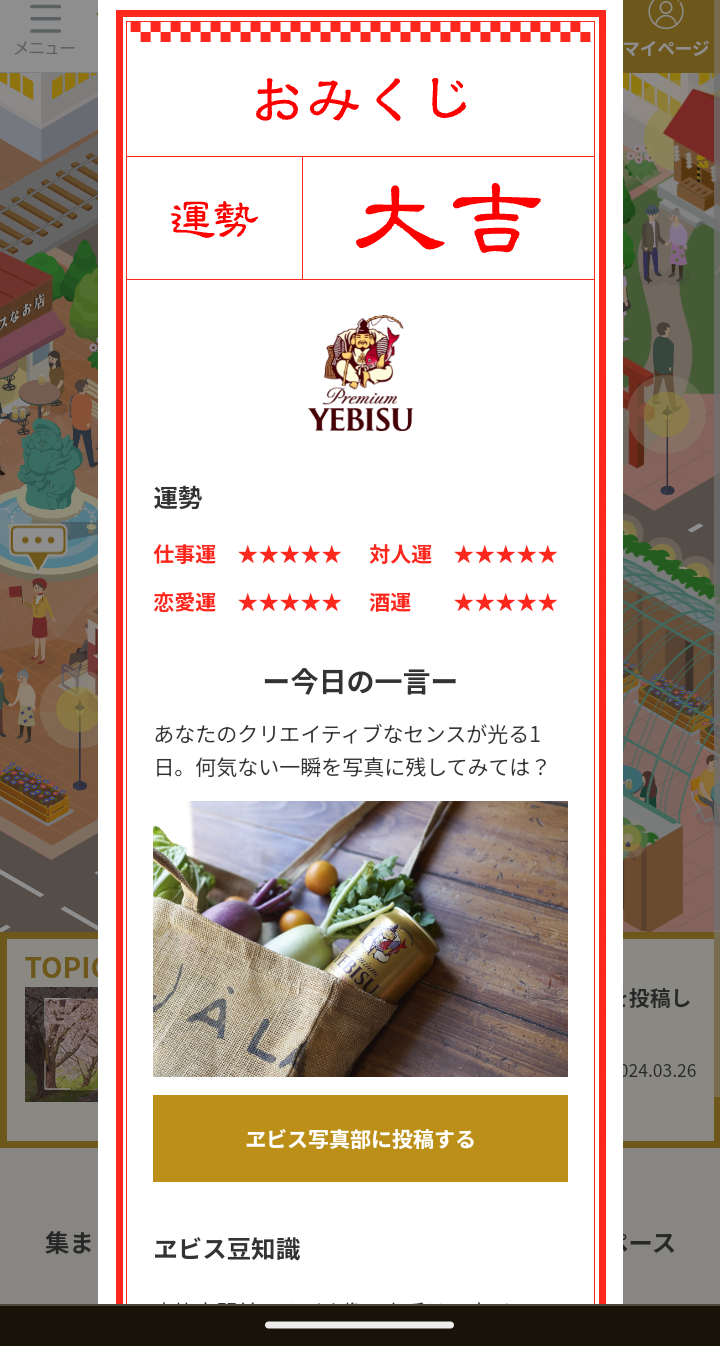Screen dimensions: 720x1346
Task: Open the メニュー hamburger menu
Action: click(44, 30)
